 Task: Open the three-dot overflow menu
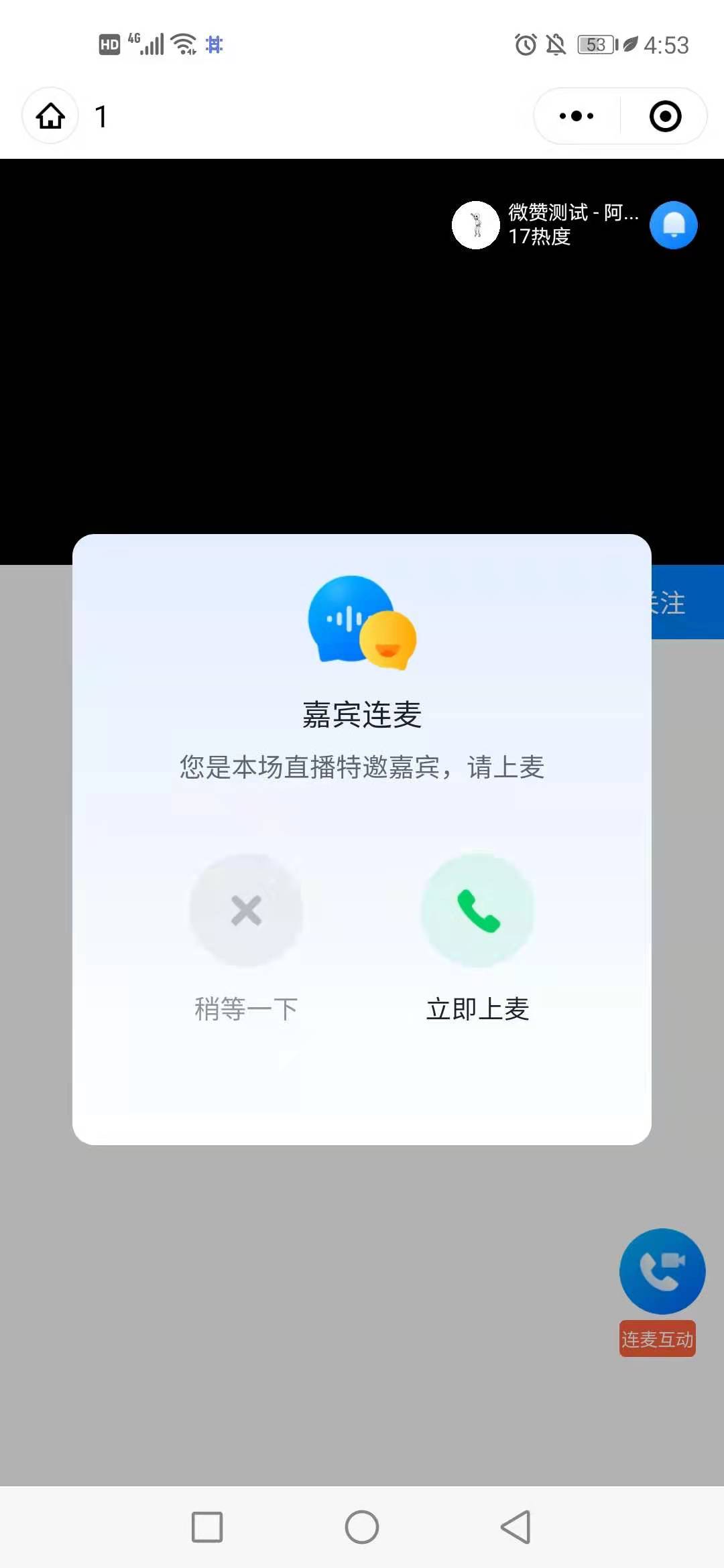click(577, 116)
